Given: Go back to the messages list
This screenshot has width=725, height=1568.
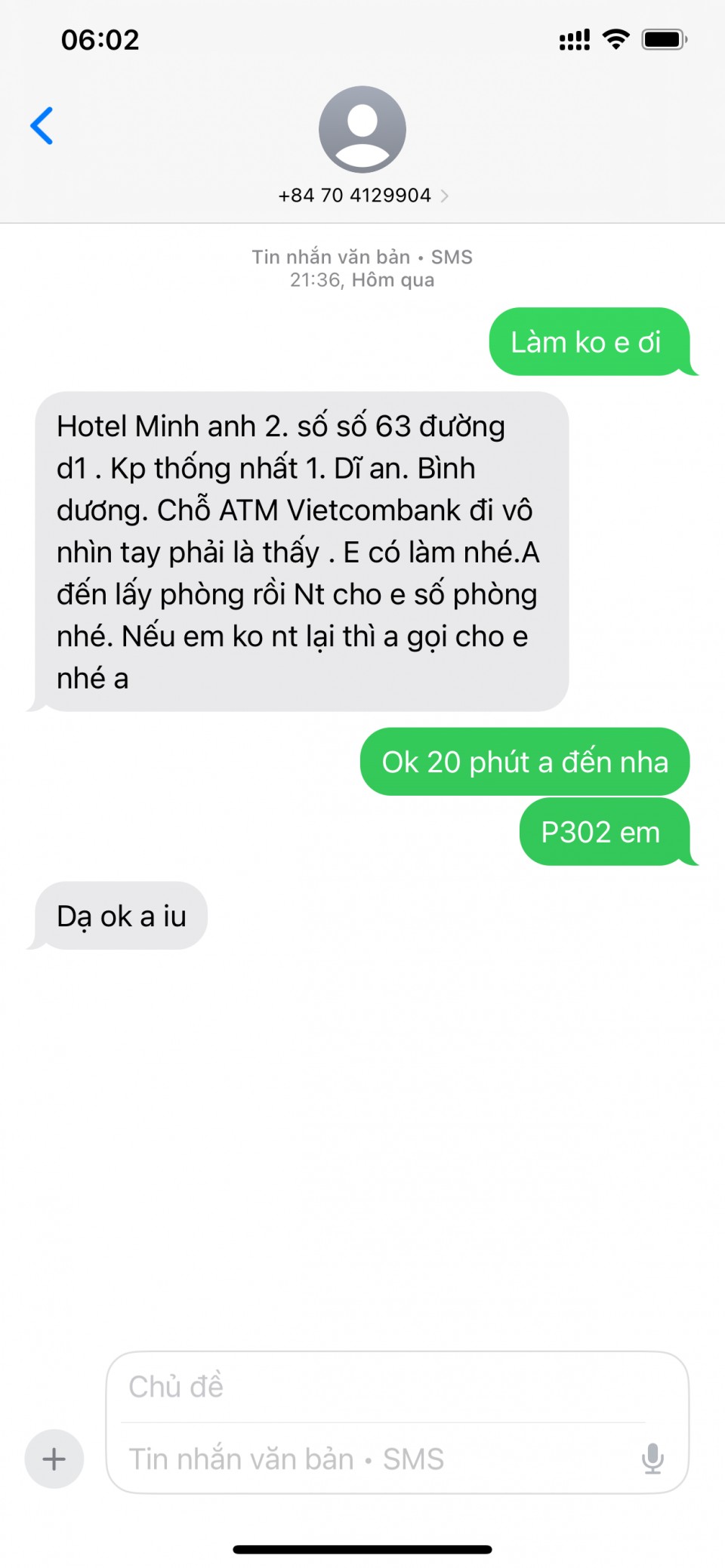Looking at the screenshot, I should tap(42, 125).
